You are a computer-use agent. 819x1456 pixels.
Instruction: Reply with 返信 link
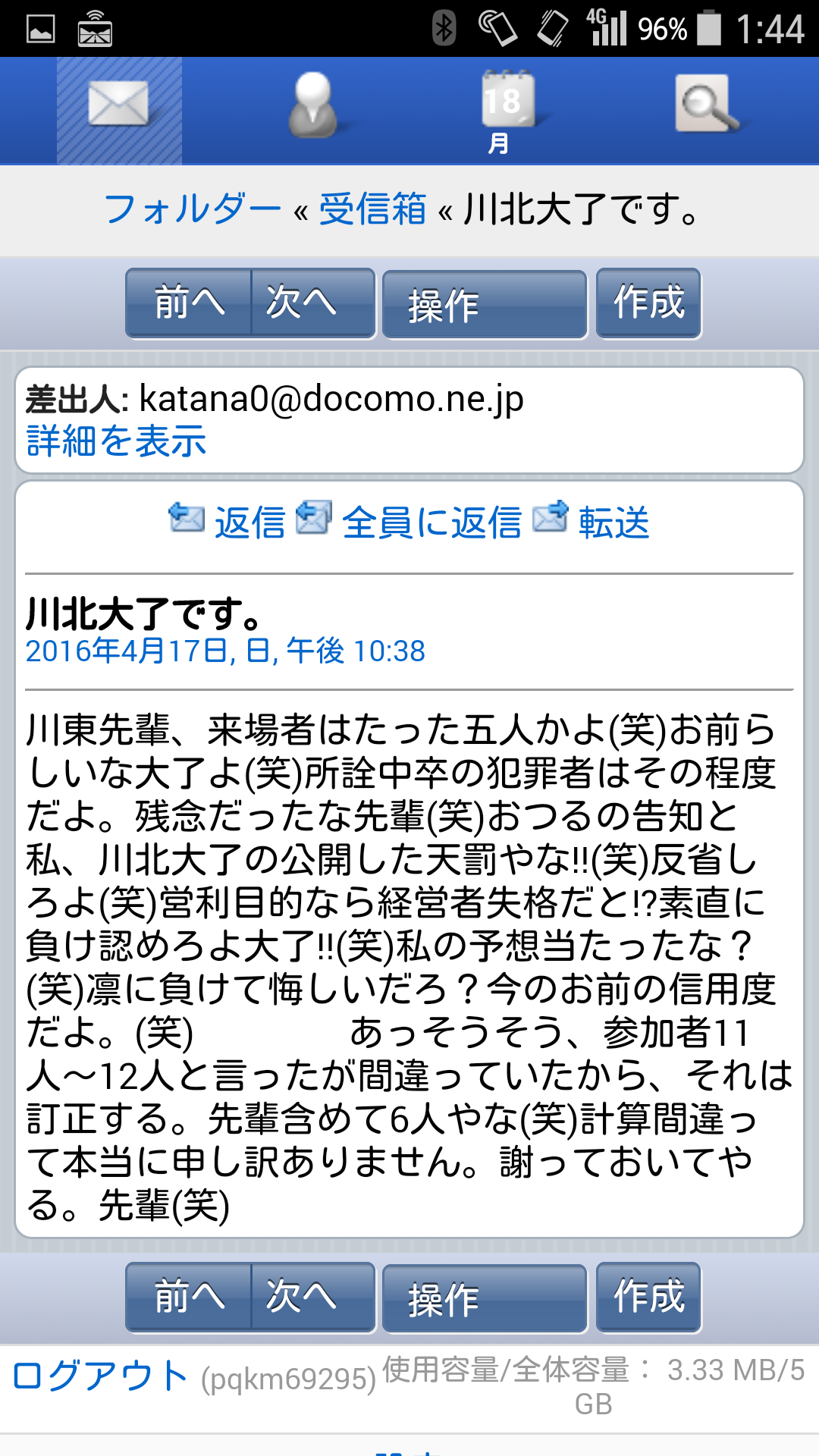(227, 522)
